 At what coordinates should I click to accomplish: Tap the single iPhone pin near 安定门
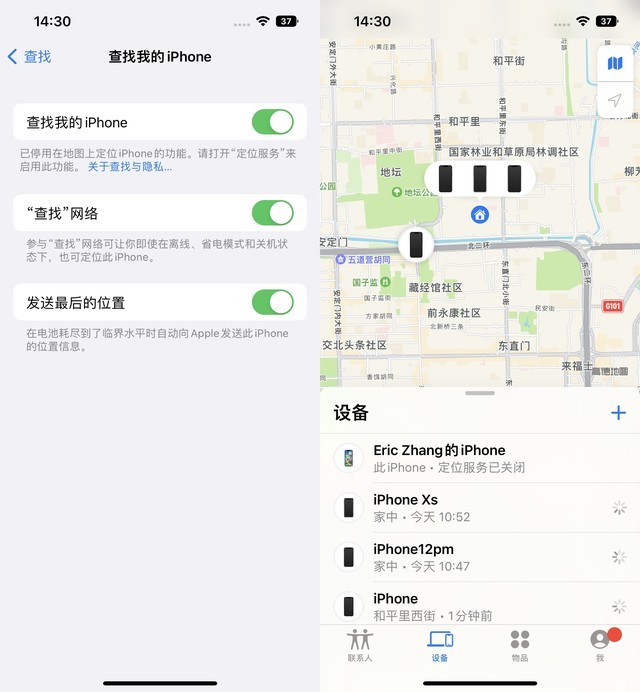point(415,243)
